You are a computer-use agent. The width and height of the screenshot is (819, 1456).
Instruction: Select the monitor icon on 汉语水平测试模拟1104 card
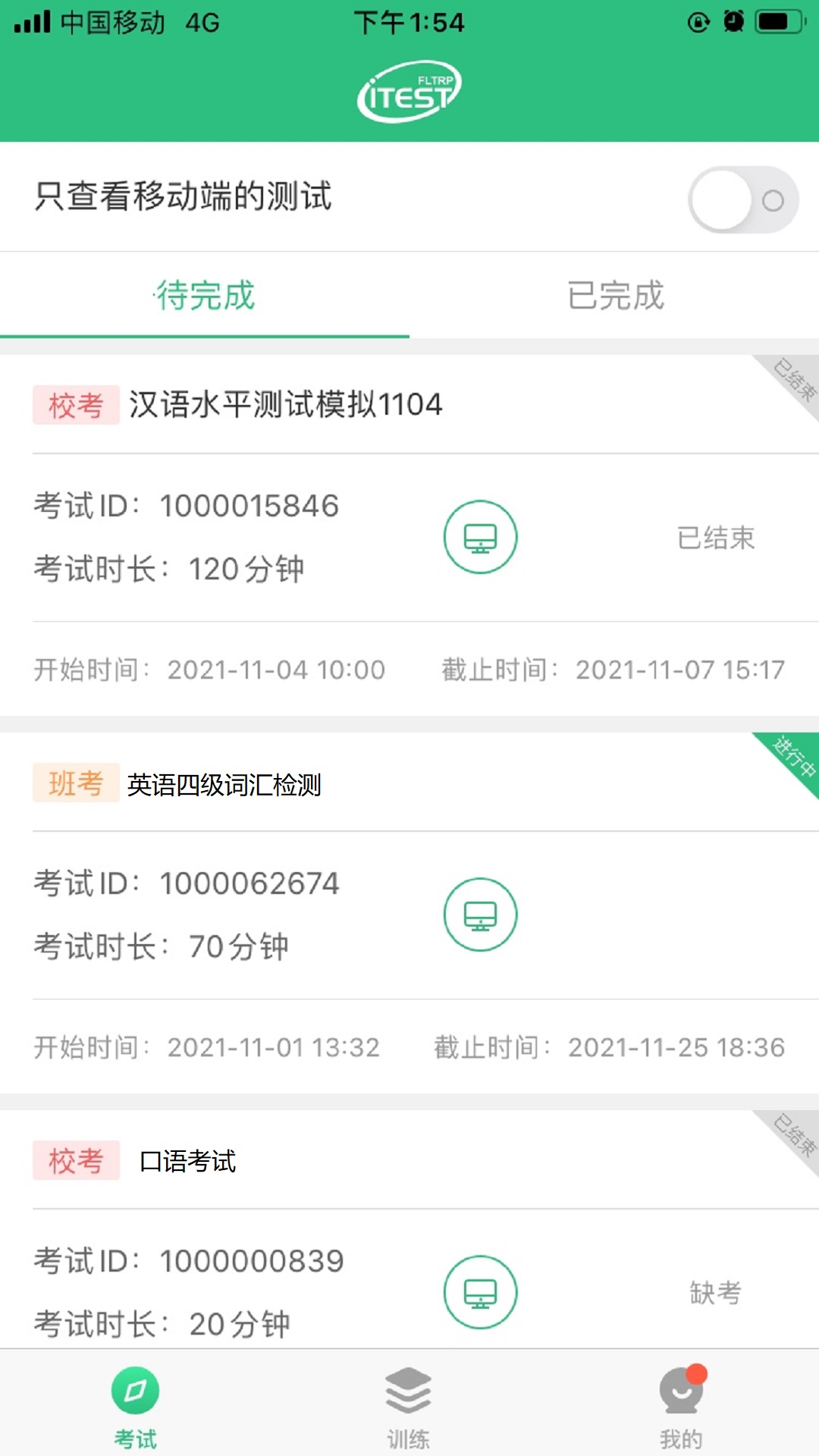pyautogui.click(x=480, y=536)
